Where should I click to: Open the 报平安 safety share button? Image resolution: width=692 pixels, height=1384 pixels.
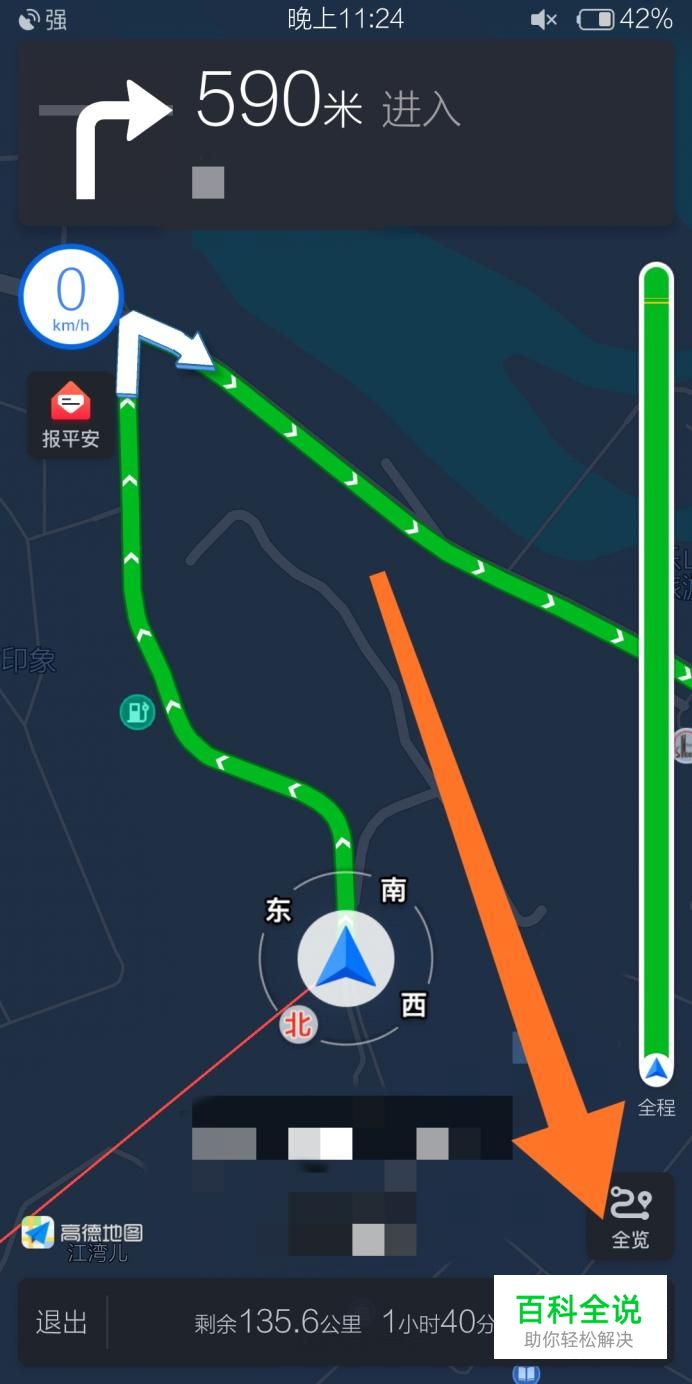tap(70, 416)
